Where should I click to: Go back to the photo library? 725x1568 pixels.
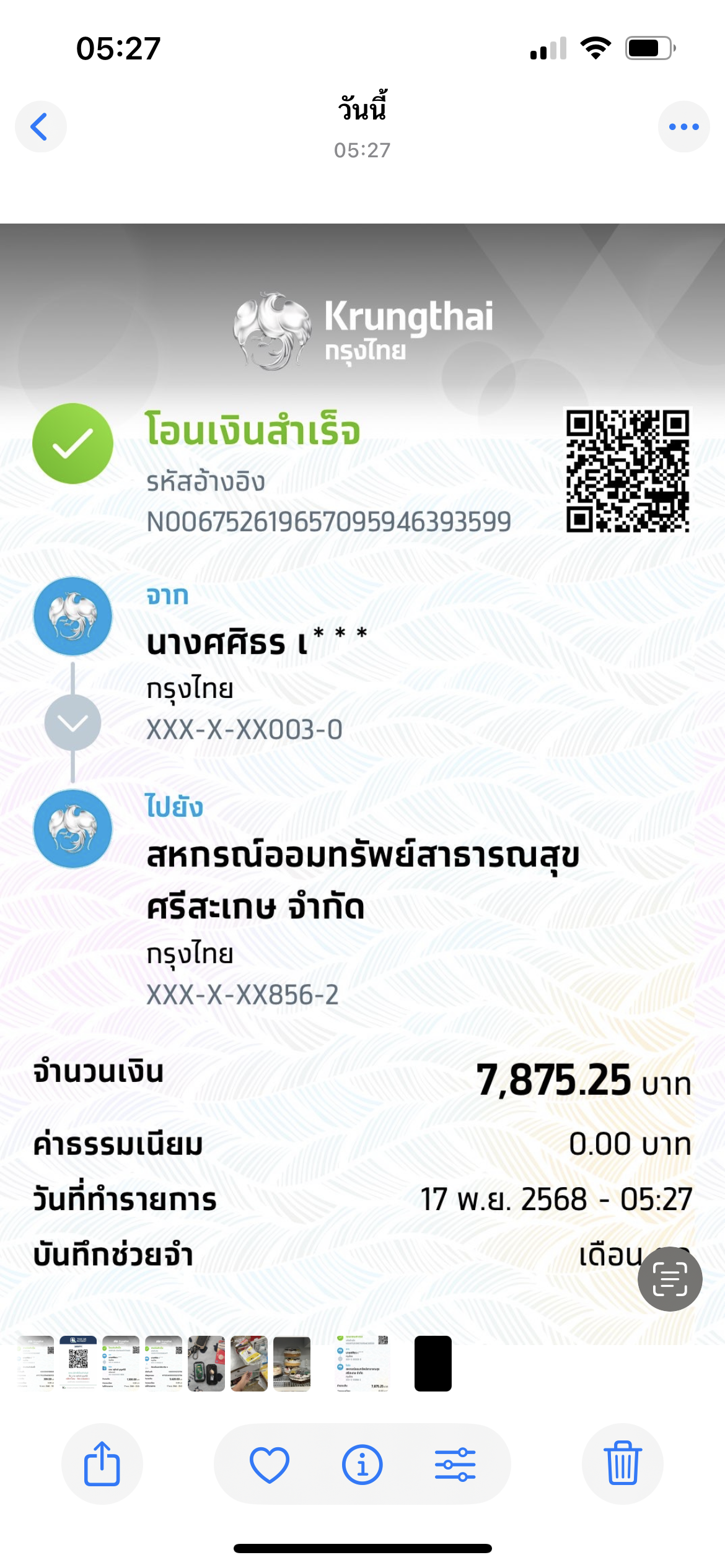[40, 127]
